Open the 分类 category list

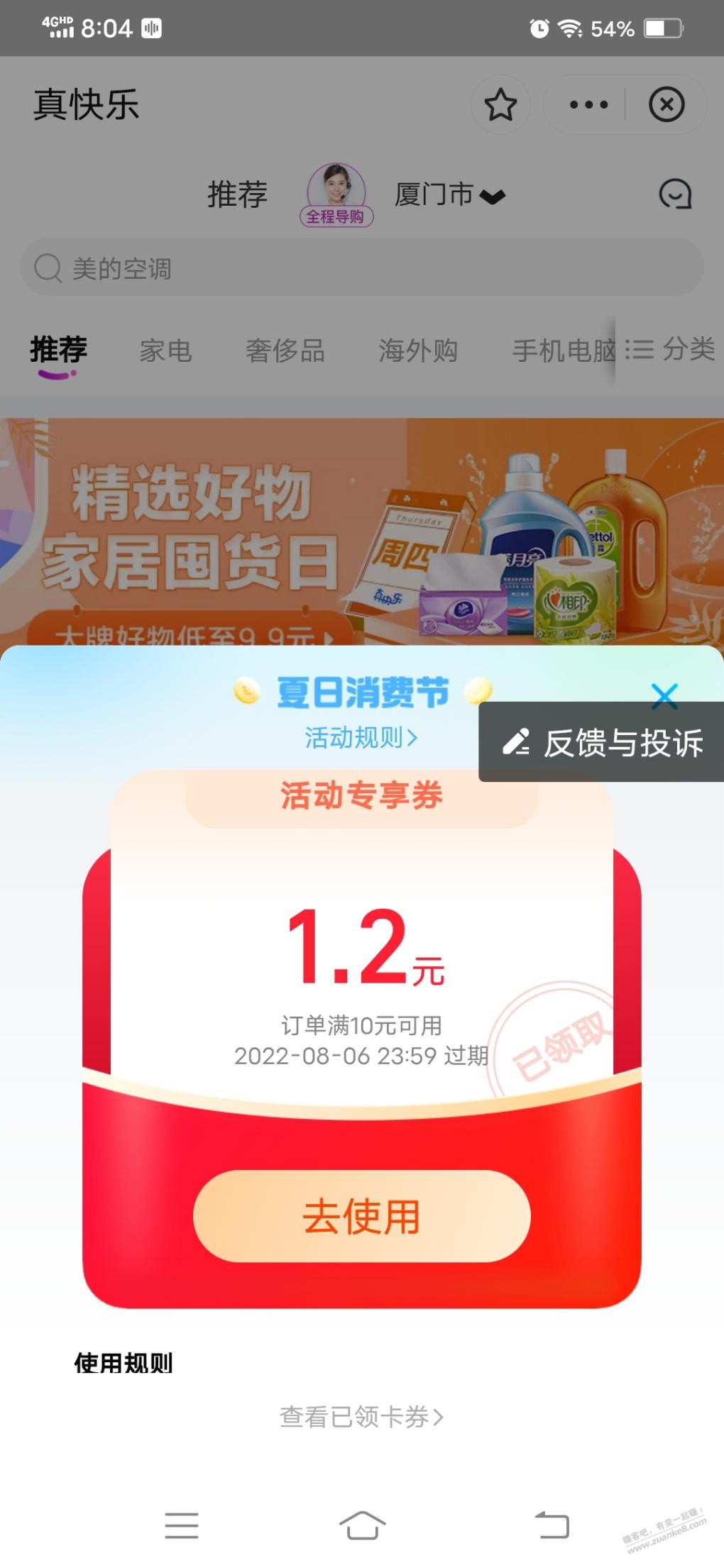tap(669, 349)
